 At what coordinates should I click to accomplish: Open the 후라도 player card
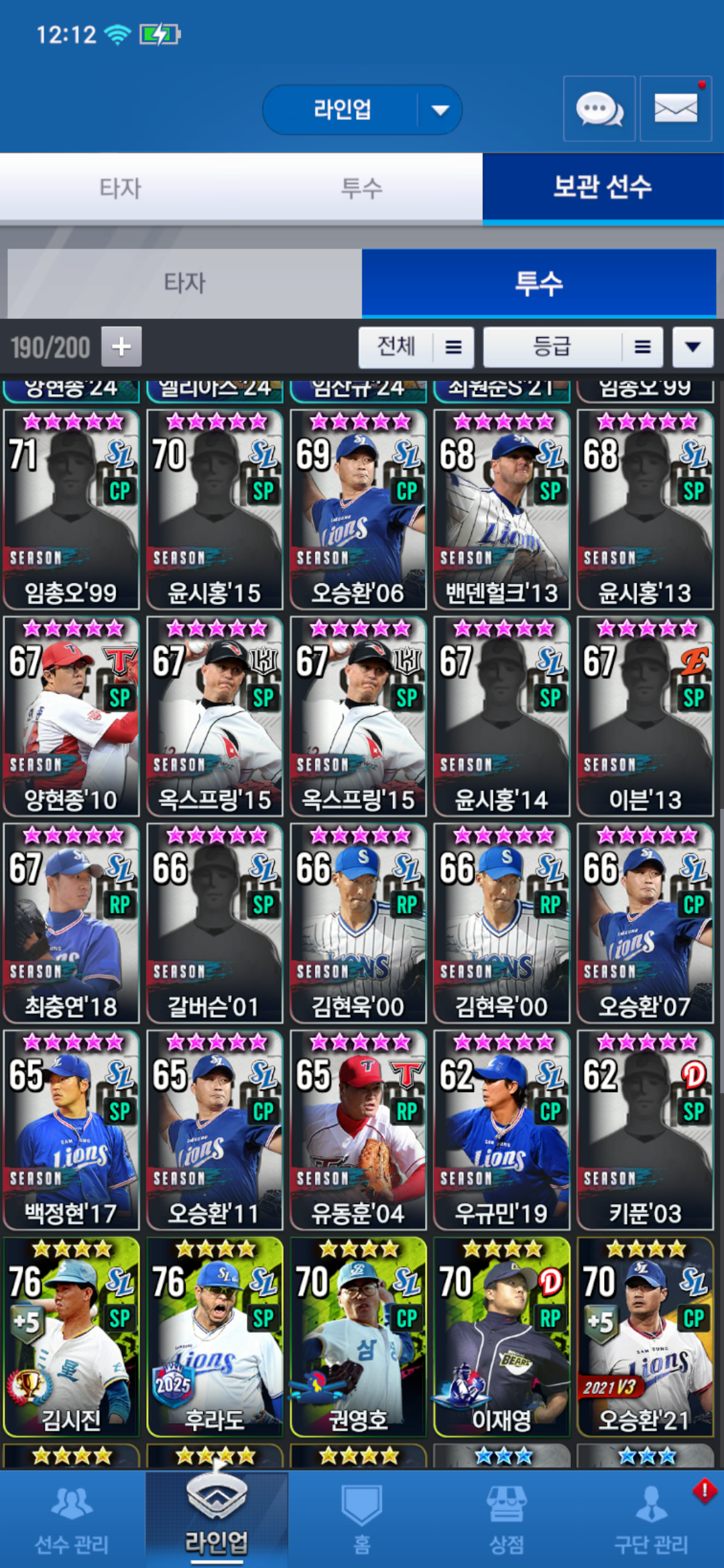click(215, 1337)
